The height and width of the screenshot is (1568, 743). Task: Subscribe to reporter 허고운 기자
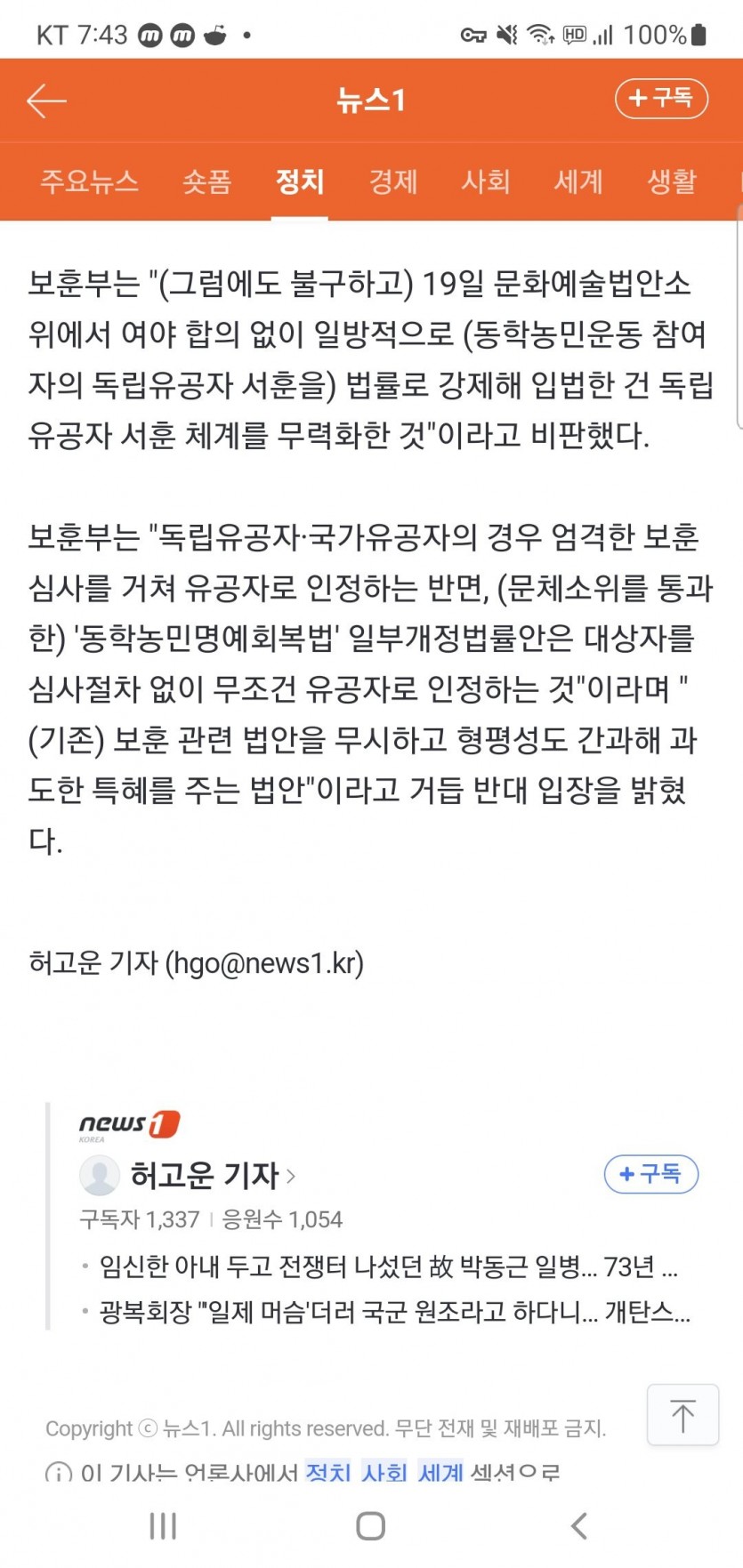pos(650,1174)
